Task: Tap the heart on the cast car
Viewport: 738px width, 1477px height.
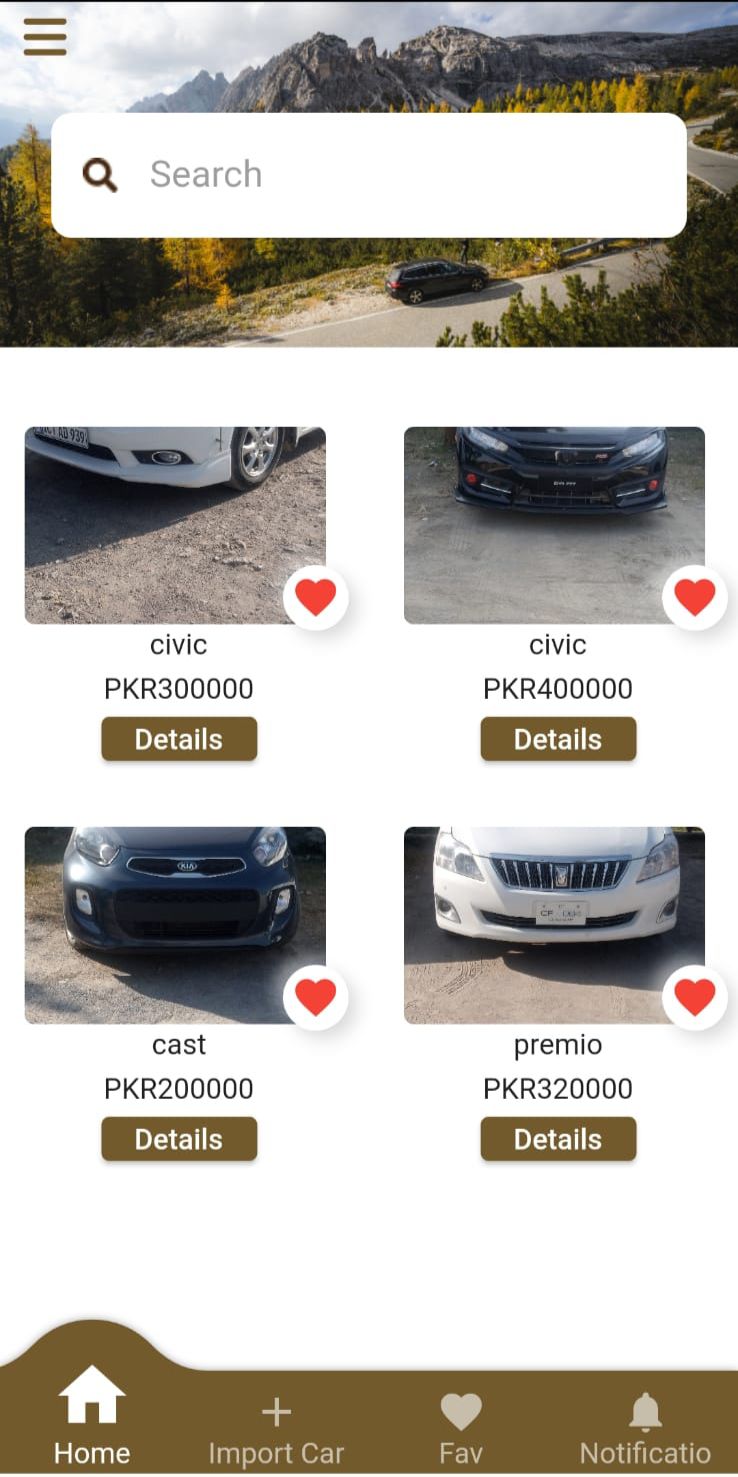Action: coord(316,997)
